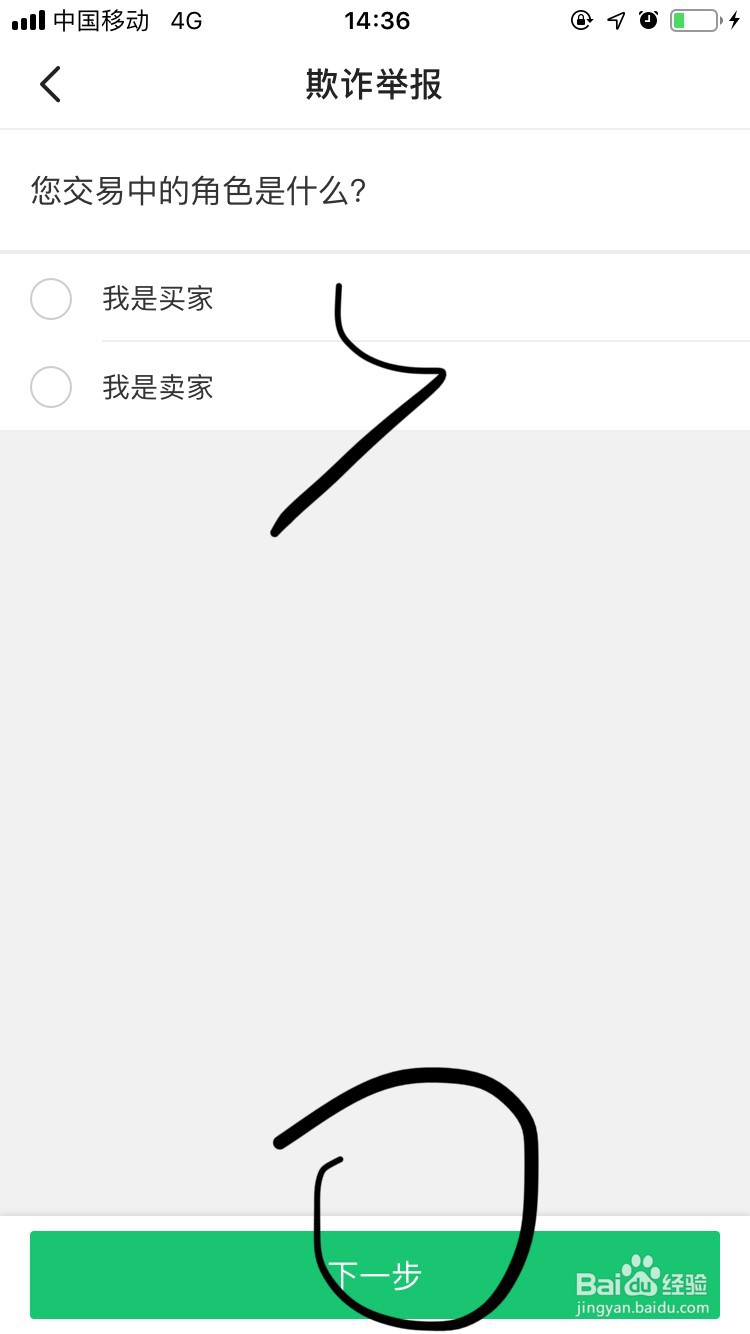Tap the 欺诈举报 title text
Image resolution: width=750 pixels, height=1334 pixels.
[x=374, y=85]
